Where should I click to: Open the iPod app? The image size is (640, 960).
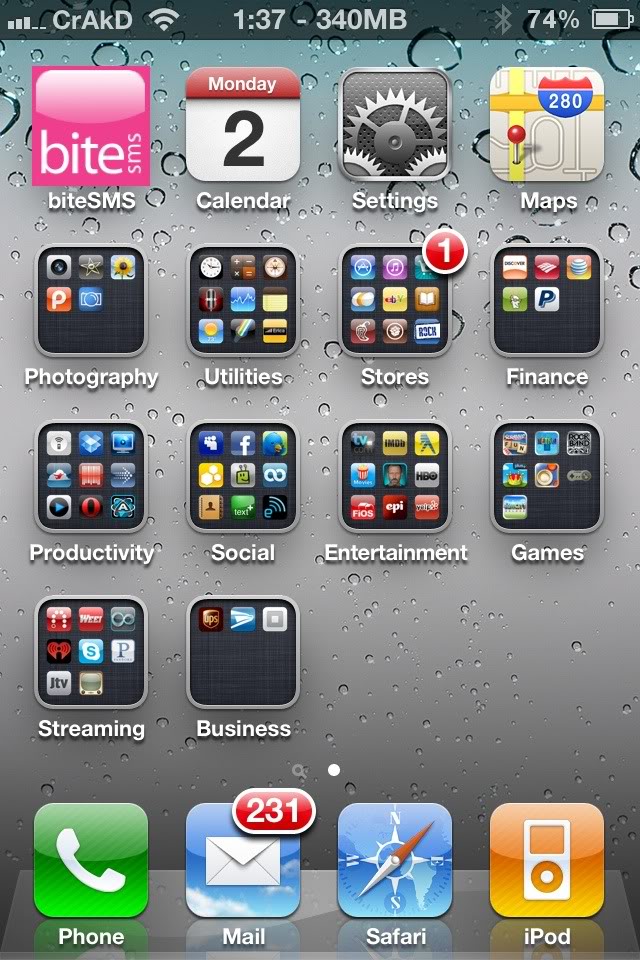pyautogui.click(x=547, y=860)
